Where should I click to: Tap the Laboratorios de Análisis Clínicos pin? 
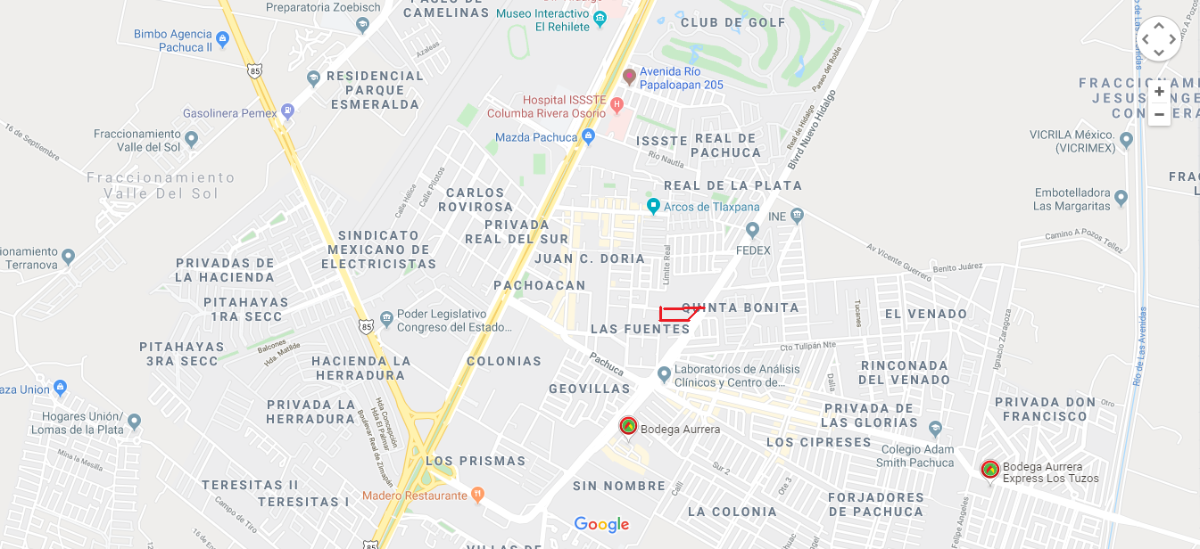coord(663,375)
